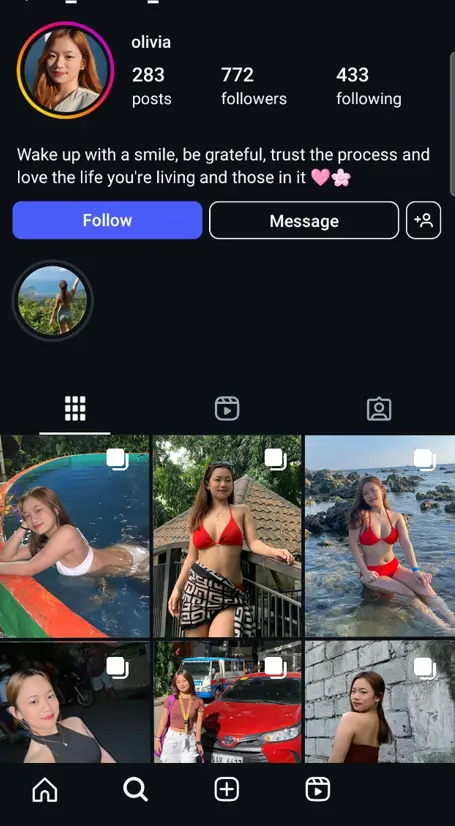This screenshot has height=826, width=455.
Task: Open the red car post
Action: 228,702
